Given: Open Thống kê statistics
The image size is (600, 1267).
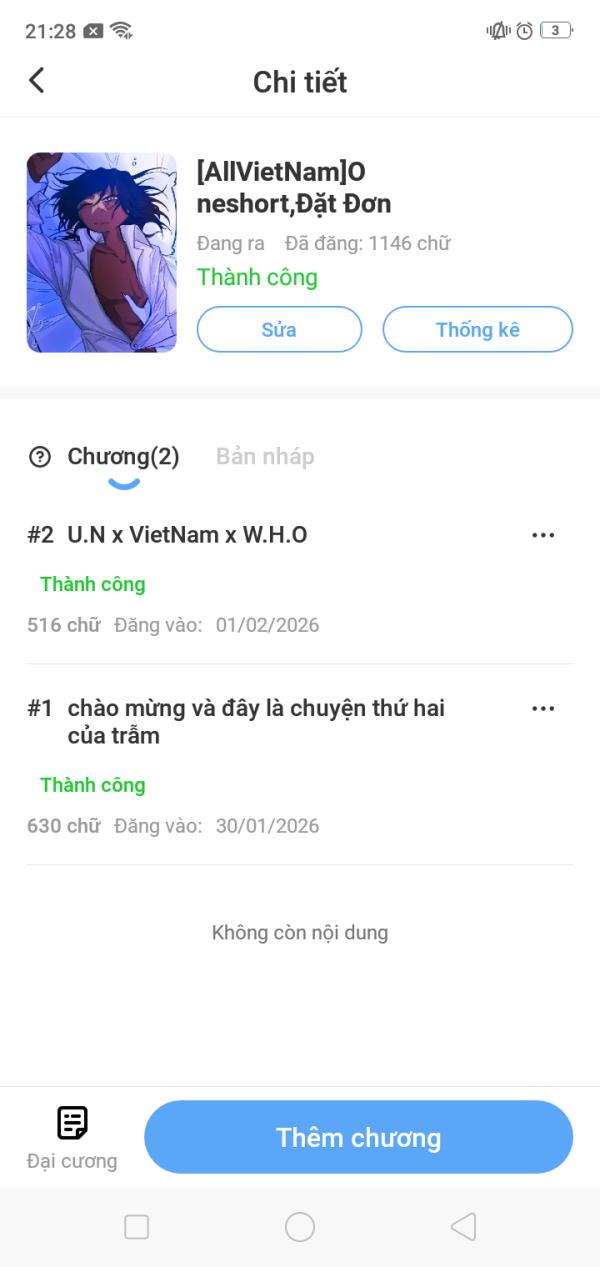Looking at the screenshot, I should (x=477, y=329).
